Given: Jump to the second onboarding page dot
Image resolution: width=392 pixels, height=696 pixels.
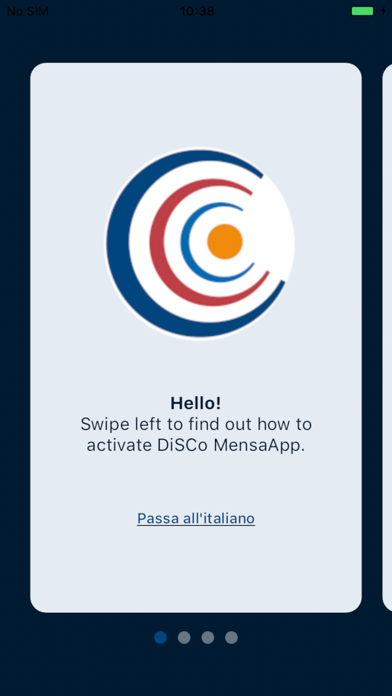Looking at the screenshot, I should (x=184, y=637).
